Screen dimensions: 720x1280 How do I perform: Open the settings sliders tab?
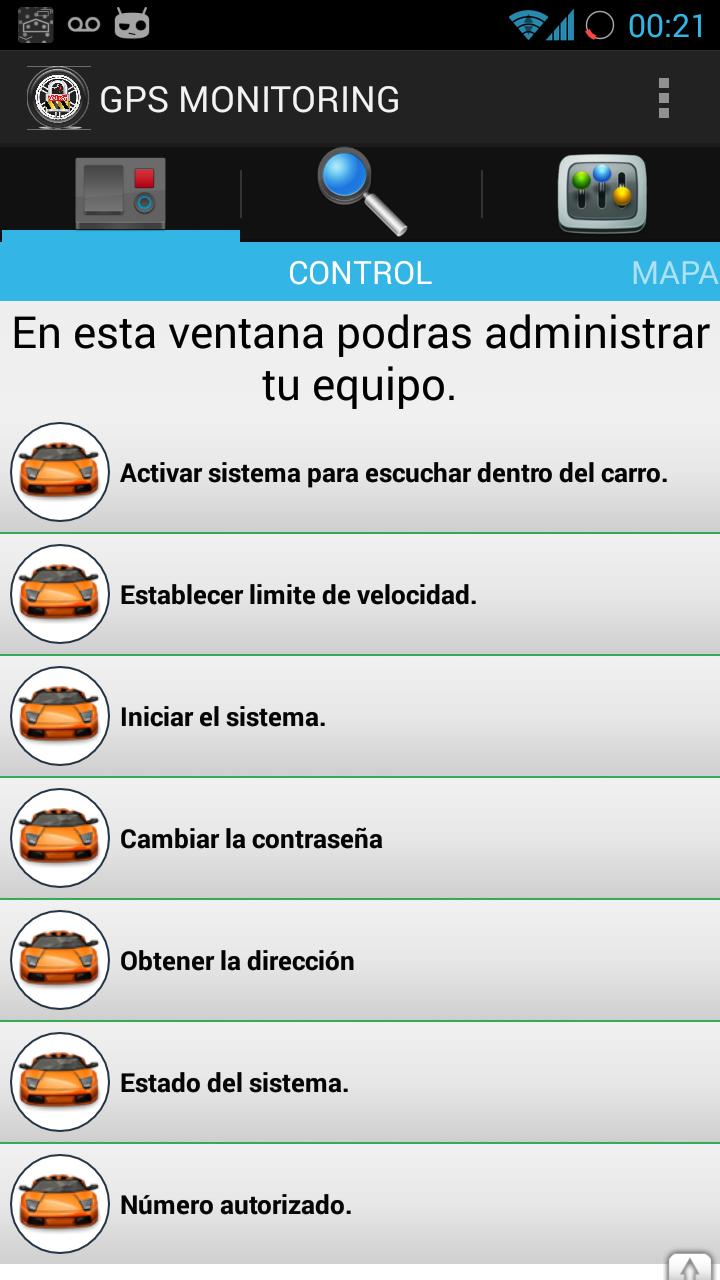pos(601,192)
